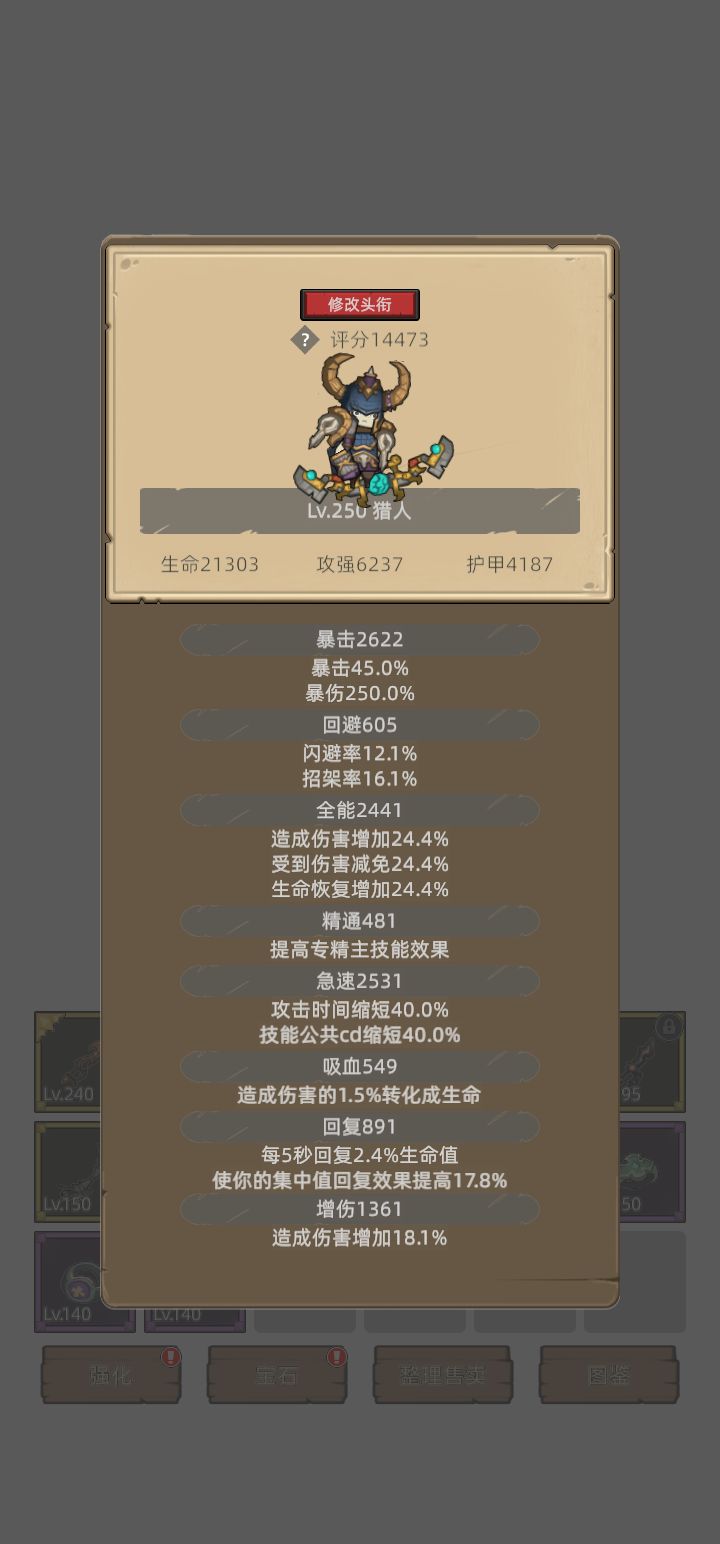Open the 宝石 gems menu
Screen dimensions: 720x1544
coord(277,1375)
